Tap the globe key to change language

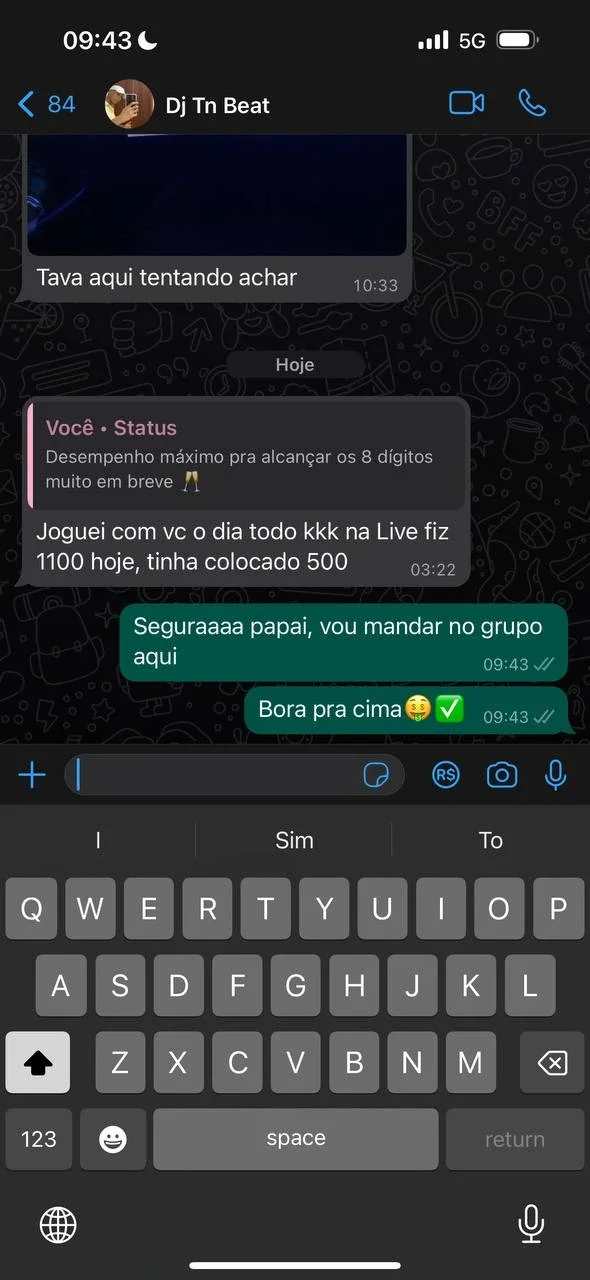click(58, 1223)
